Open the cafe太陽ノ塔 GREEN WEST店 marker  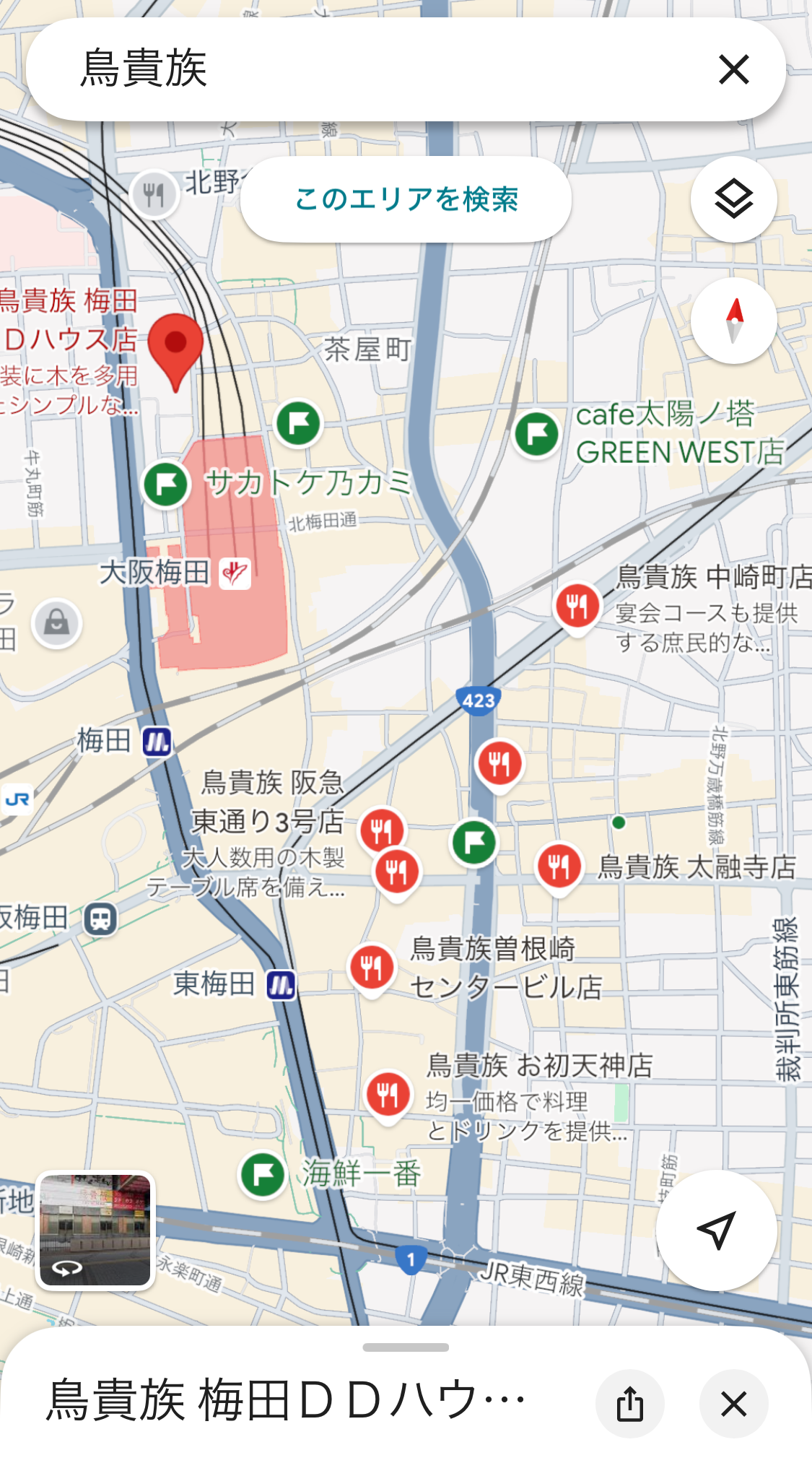(x=536, y=434)
